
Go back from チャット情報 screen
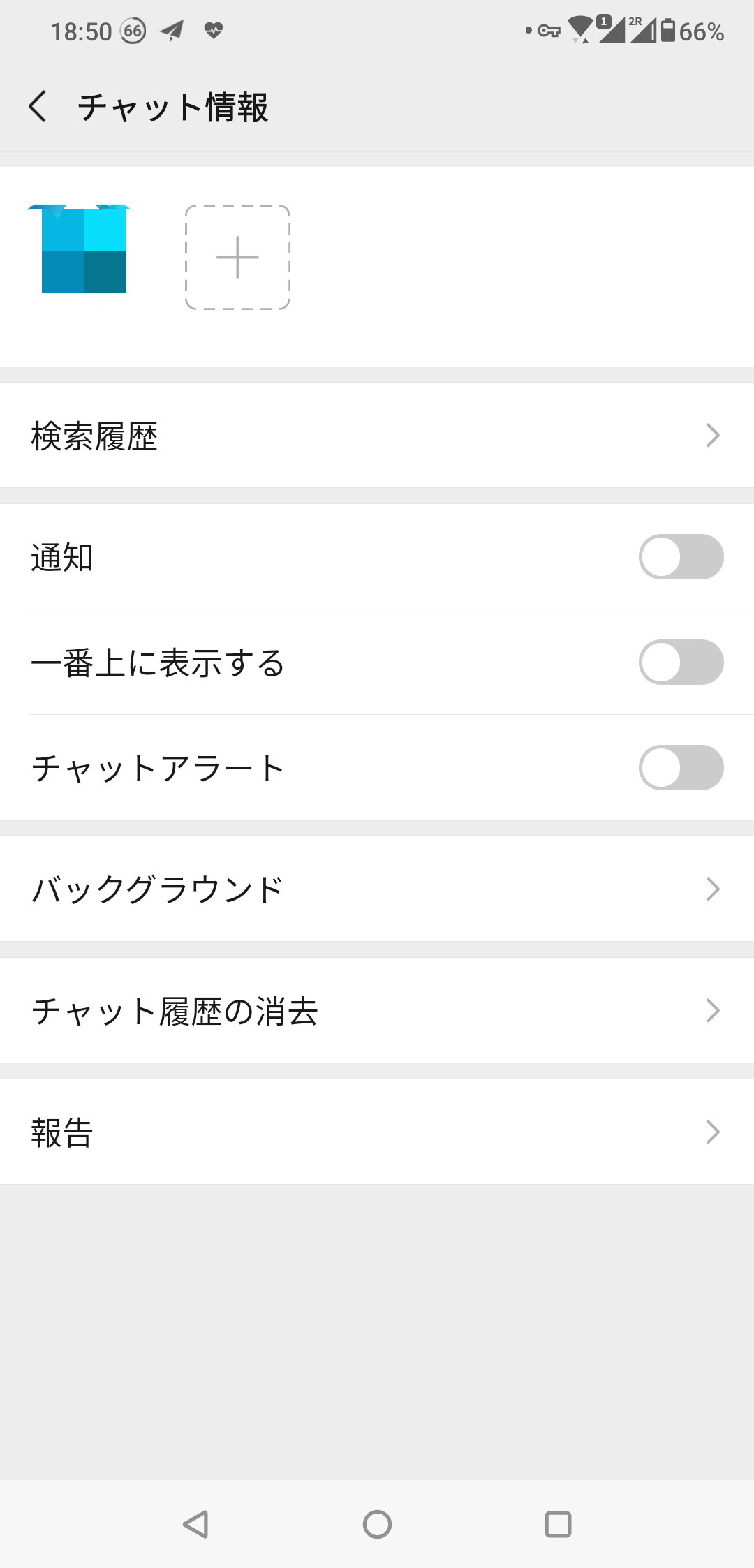coord(38,107)
